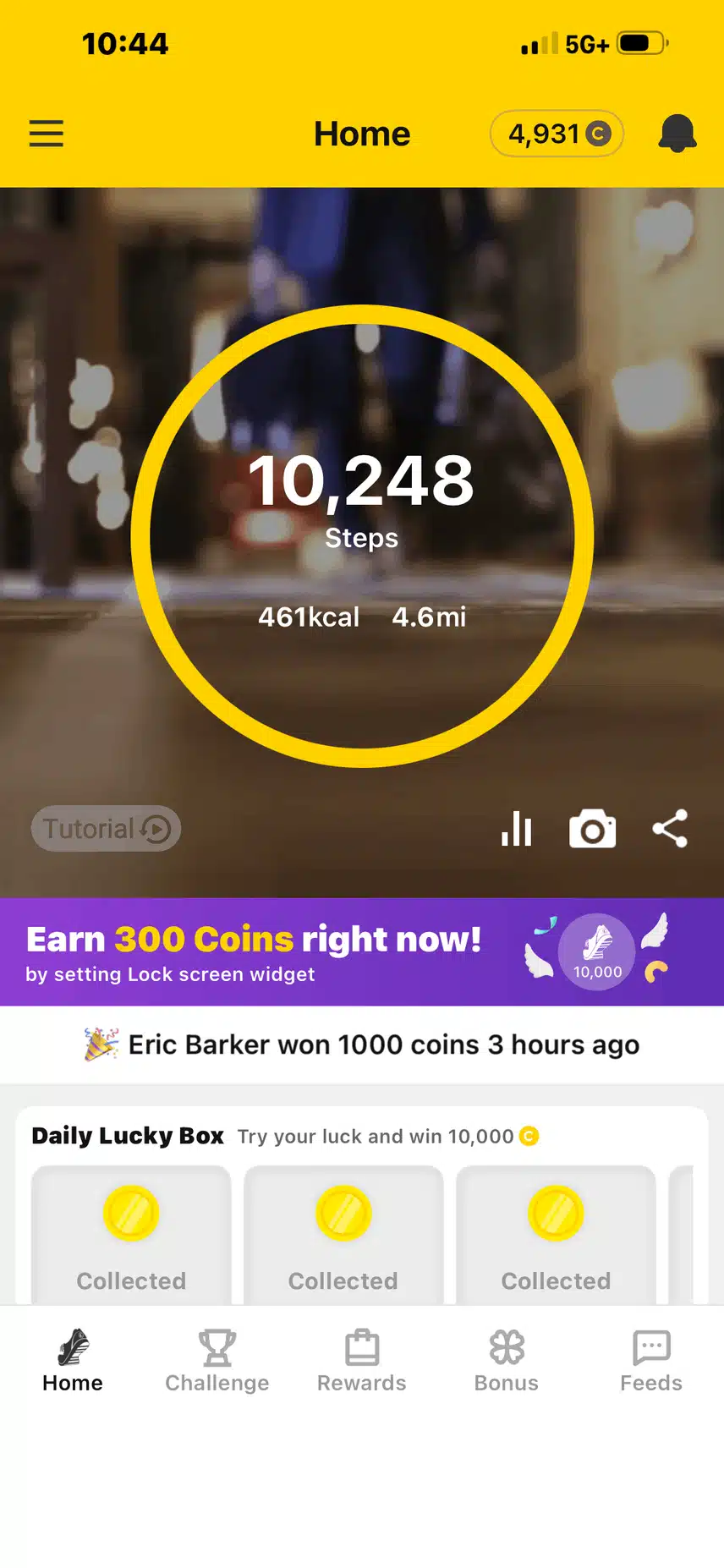
Task: Open the notifications bell
Action: pyautogui.click(x=677, y=134)
